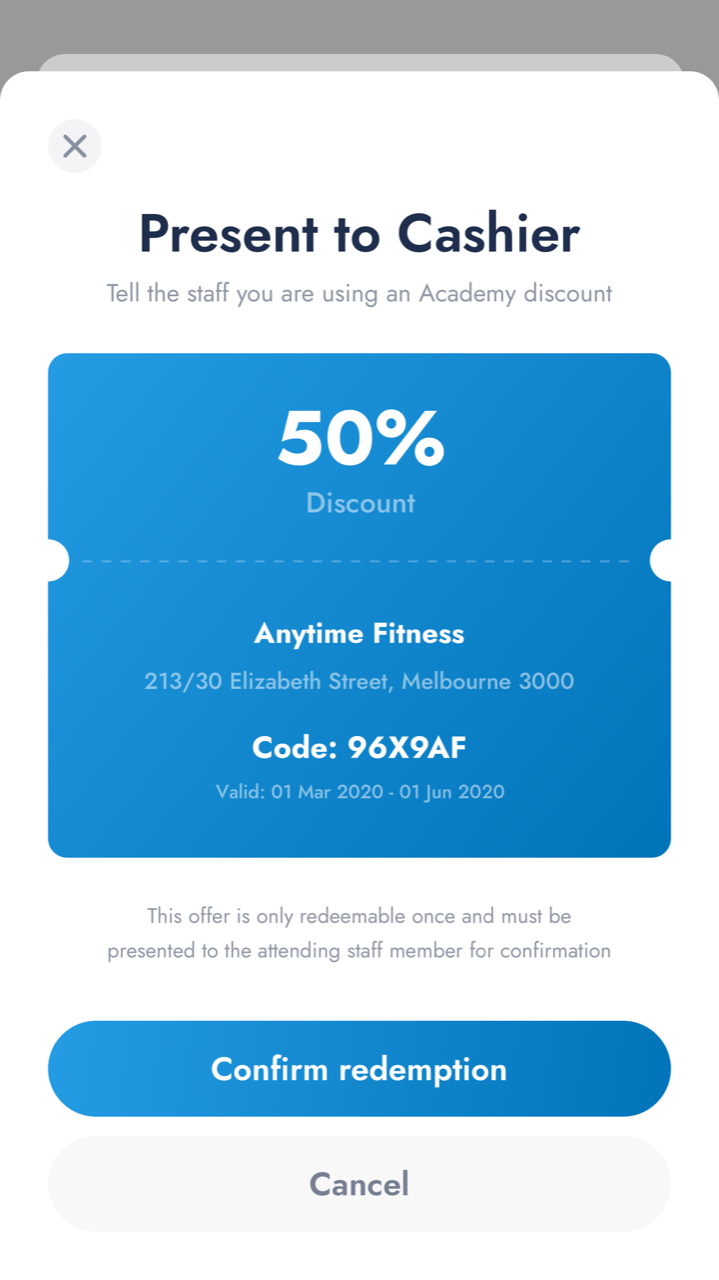
Task: Confirm redemption of the discount
Action: [x=359, y=1068]
